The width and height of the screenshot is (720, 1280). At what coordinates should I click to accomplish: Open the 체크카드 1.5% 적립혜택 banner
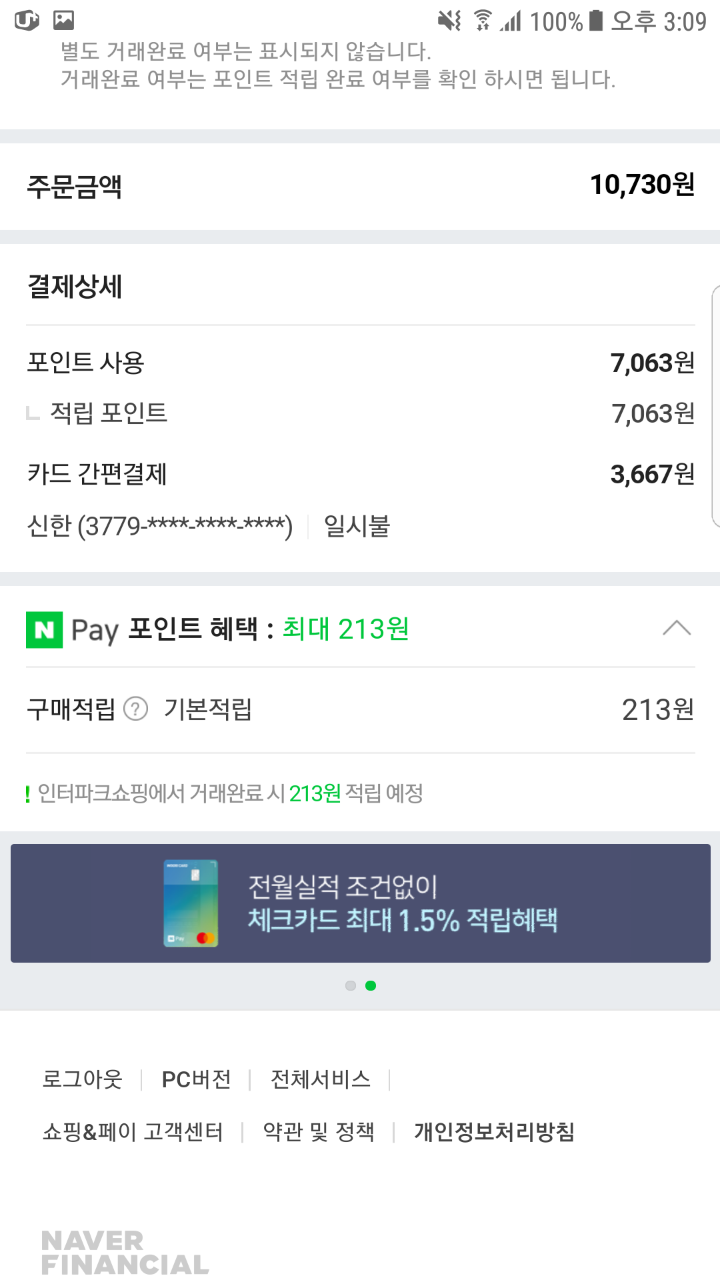point(360,903)
